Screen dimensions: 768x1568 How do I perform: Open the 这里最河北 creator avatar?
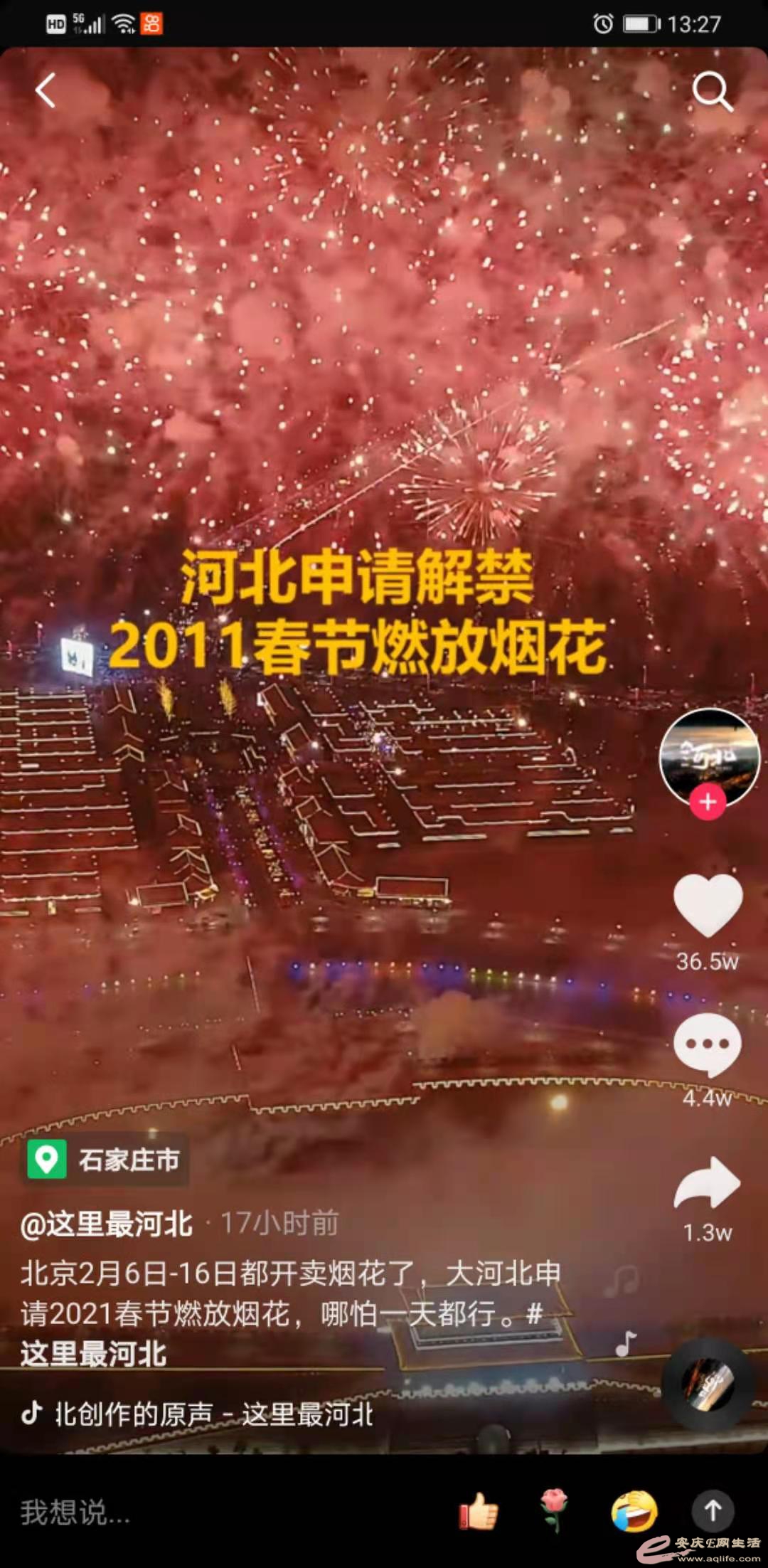pos(709,756)
